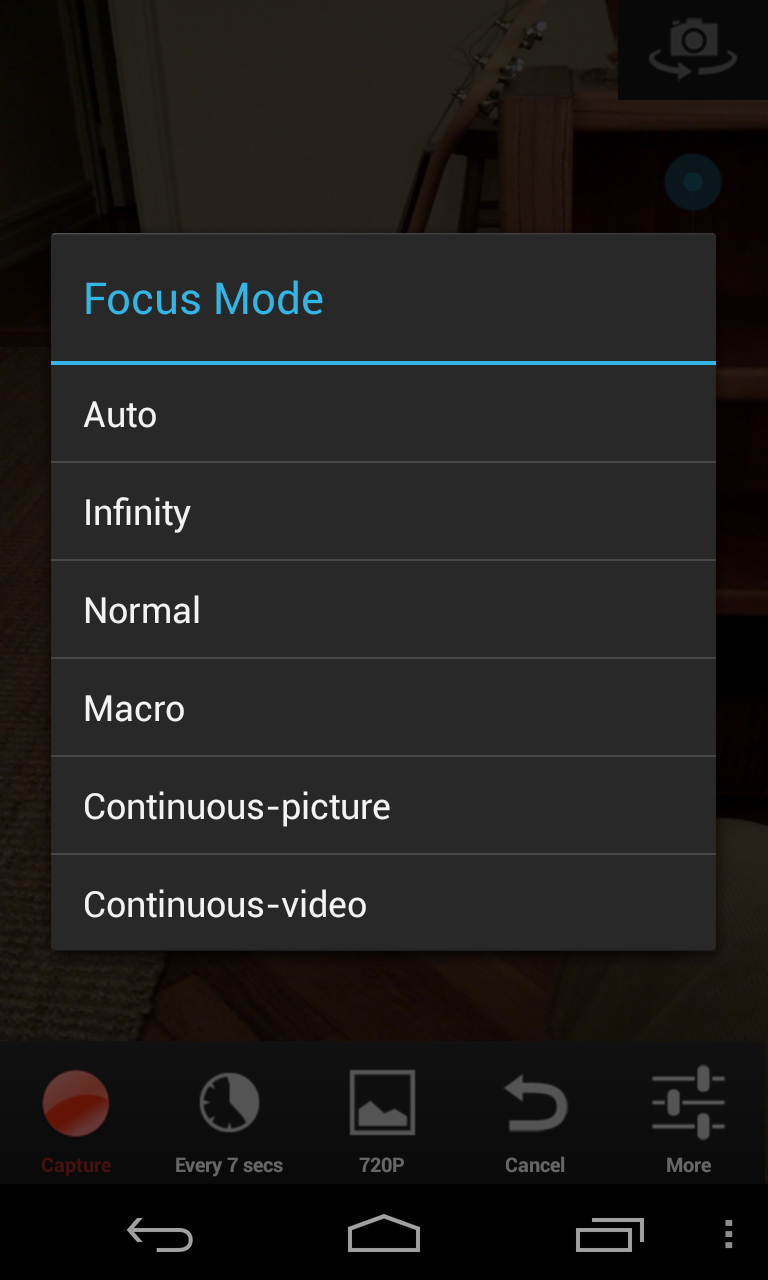This screenshot has height=1280, width=768.
Task: Open the 720P resolution setting
Action: (382, 1120)
